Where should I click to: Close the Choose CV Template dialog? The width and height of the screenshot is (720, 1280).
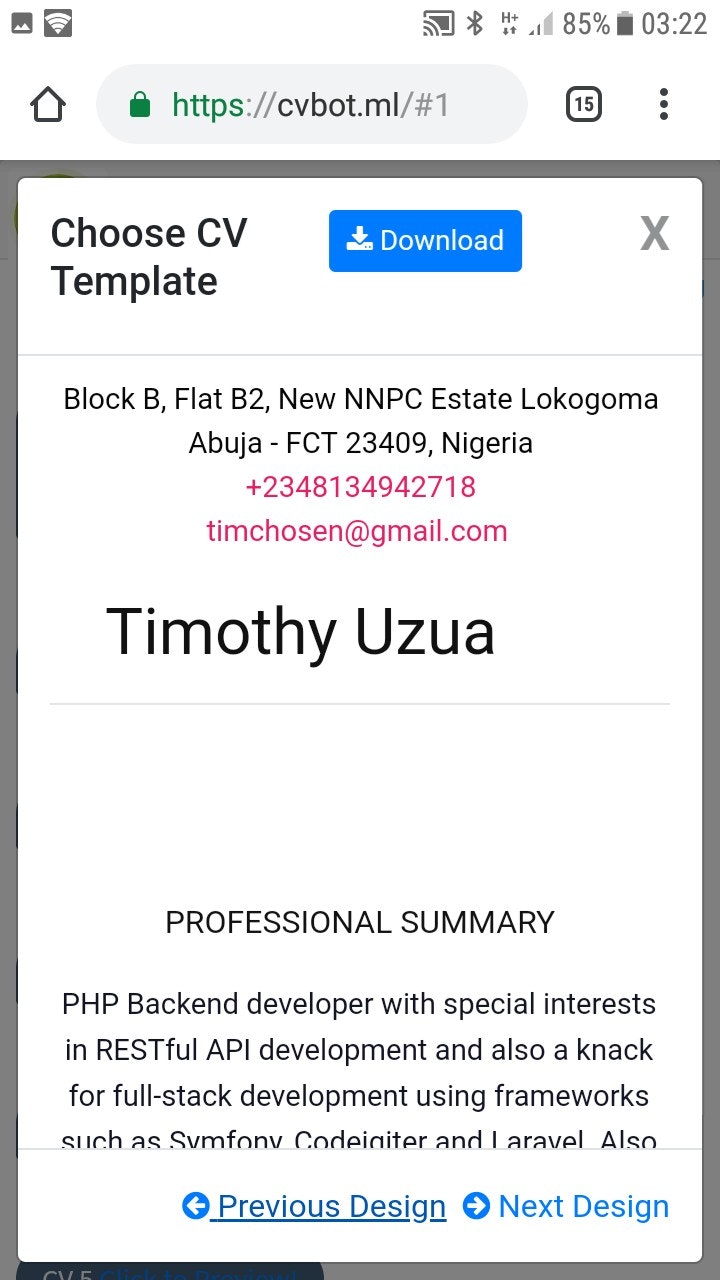(x=654, y=234)
